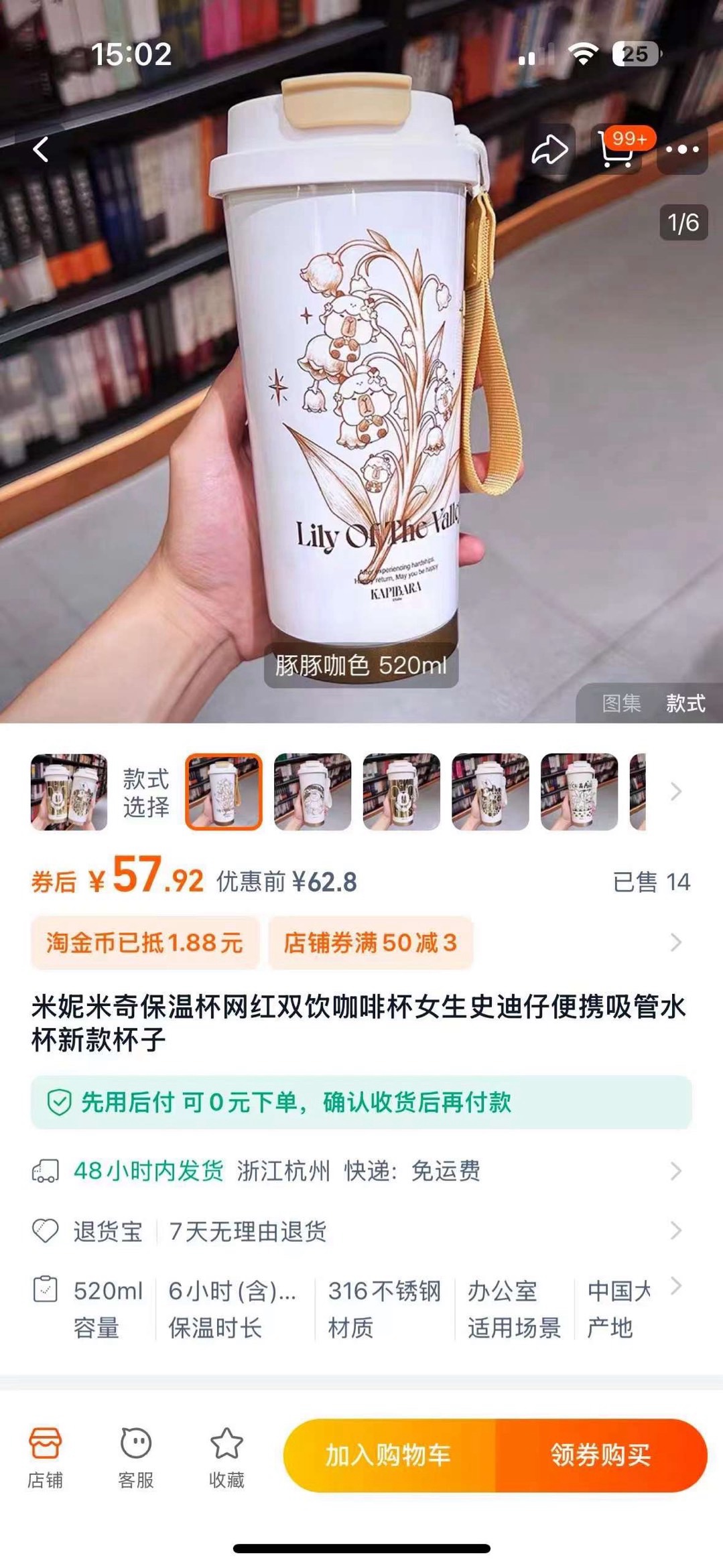Open the first two-cup style thumbnail
723x1568 pixels.
tap(69, 792)
